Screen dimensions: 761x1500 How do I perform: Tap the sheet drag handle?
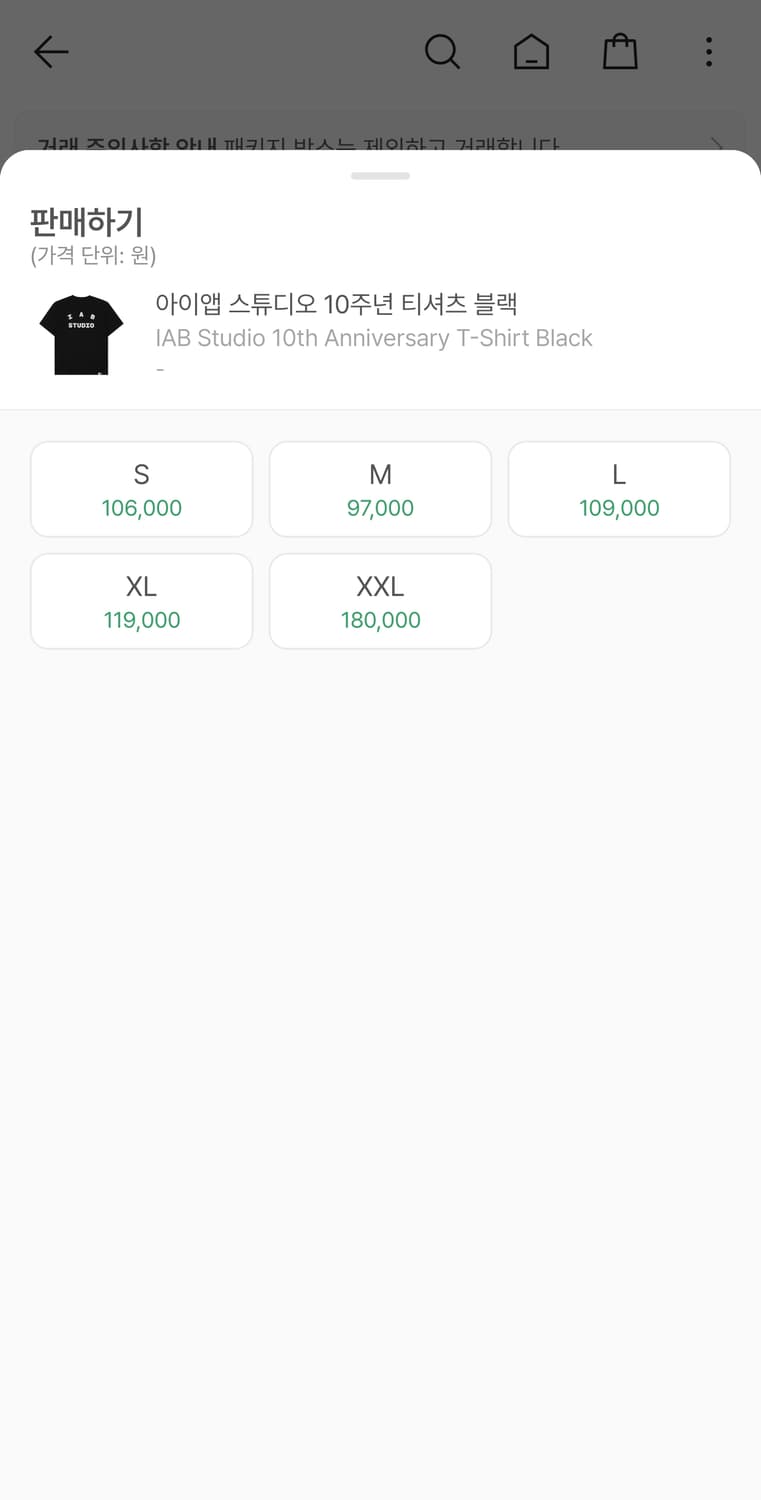coord(380,176)
